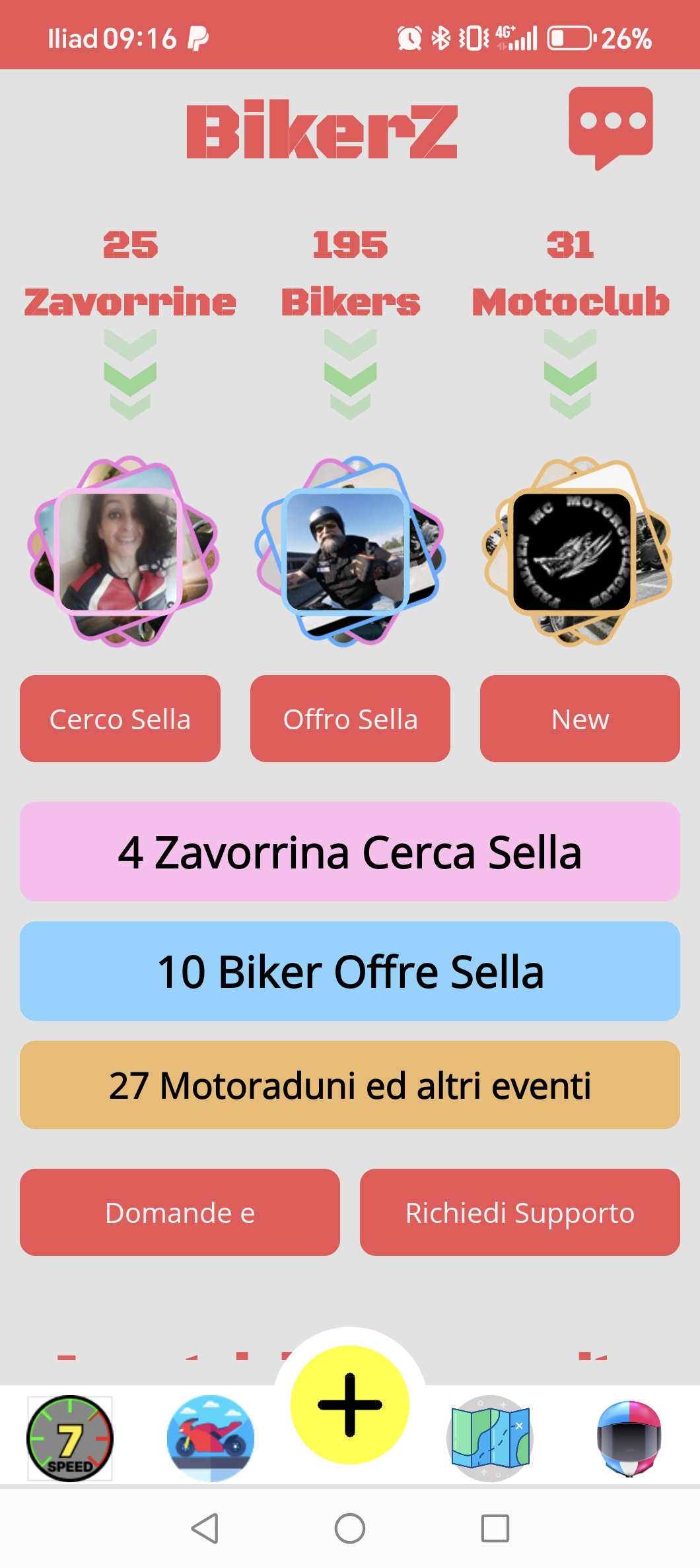The height and width of the screenshot is (1568, 700).
Task: Tap Richiedi Supporto button
Action: point(520,1212)
